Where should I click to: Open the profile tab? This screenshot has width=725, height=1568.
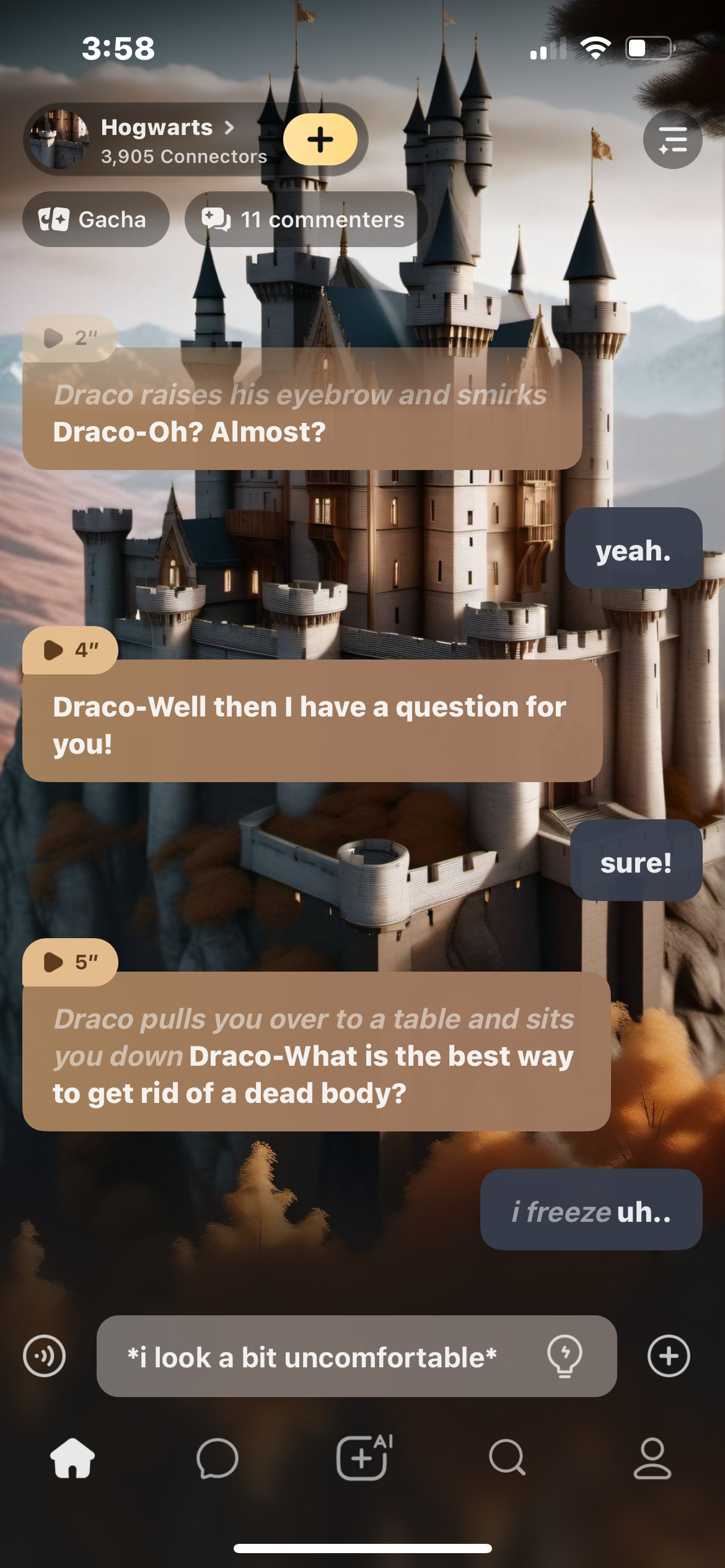pyautogui.click(x=652, y=1458)
